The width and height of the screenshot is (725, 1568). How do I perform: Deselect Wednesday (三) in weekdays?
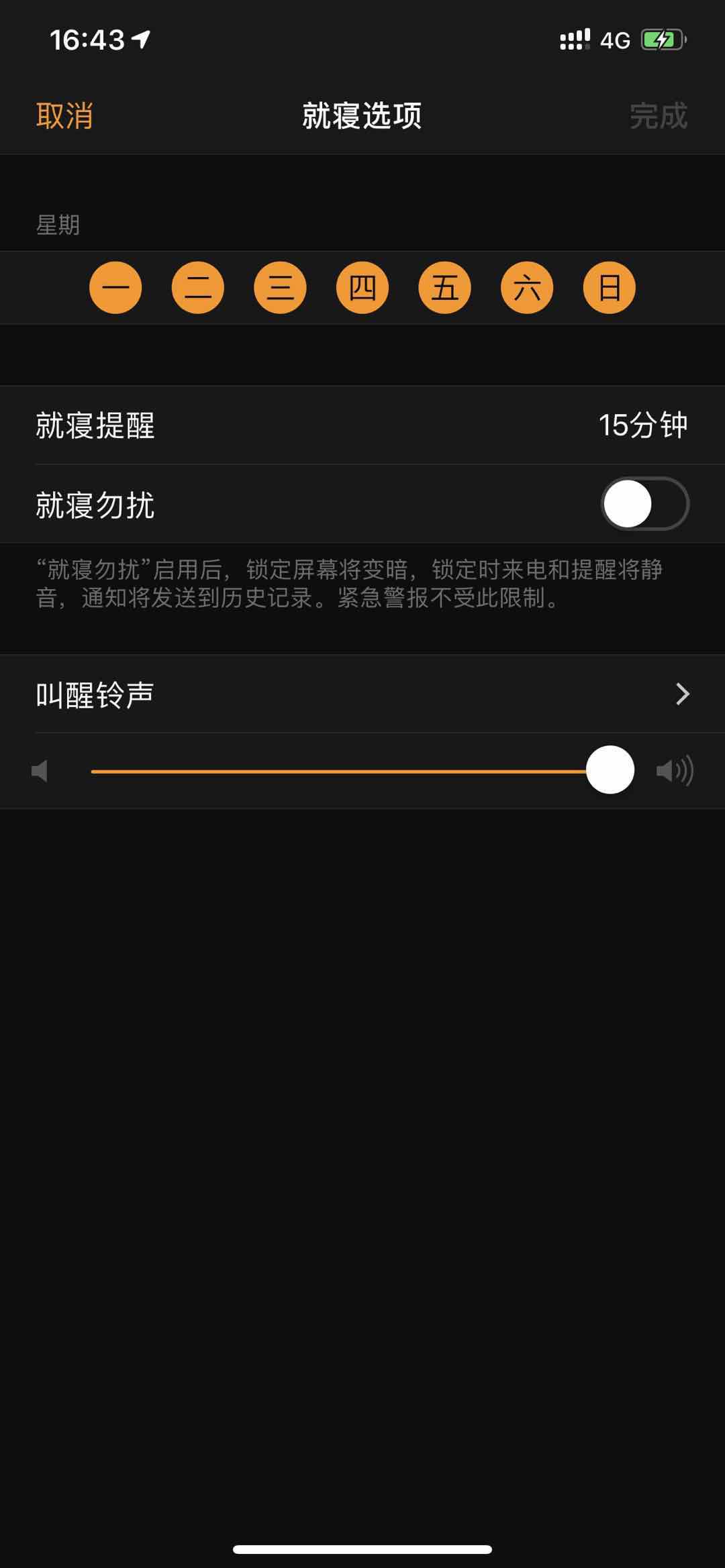[x=280, y=288]
